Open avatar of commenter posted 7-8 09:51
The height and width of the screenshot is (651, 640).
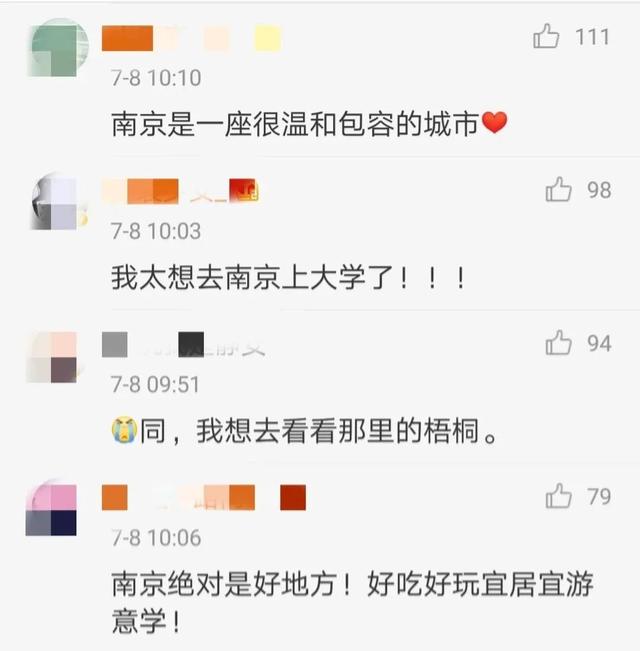click(x=52, y=356)
